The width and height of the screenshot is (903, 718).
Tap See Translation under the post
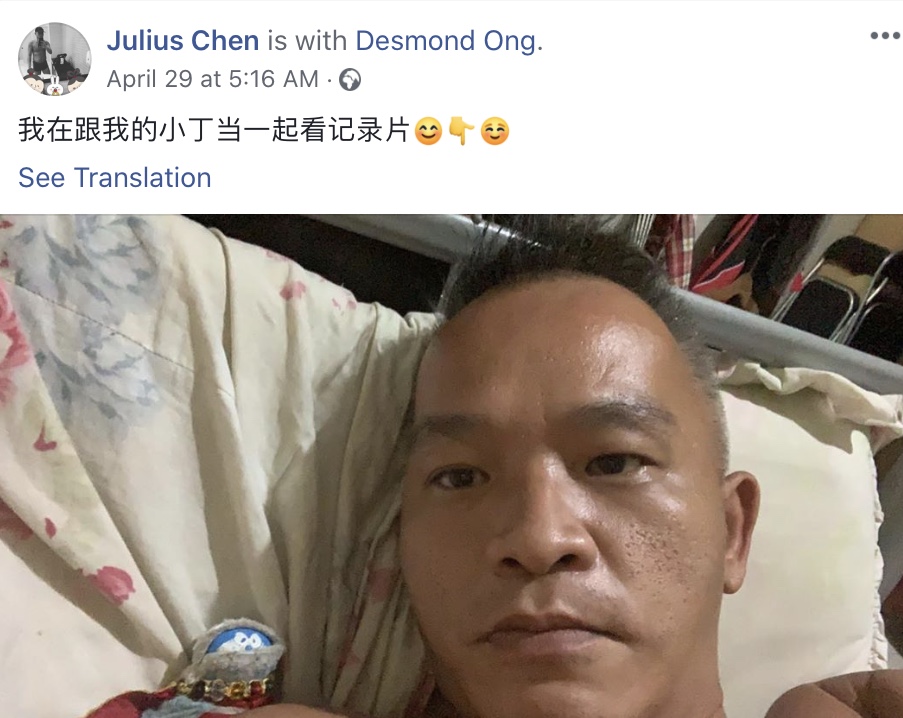click(x=115, y=178)
